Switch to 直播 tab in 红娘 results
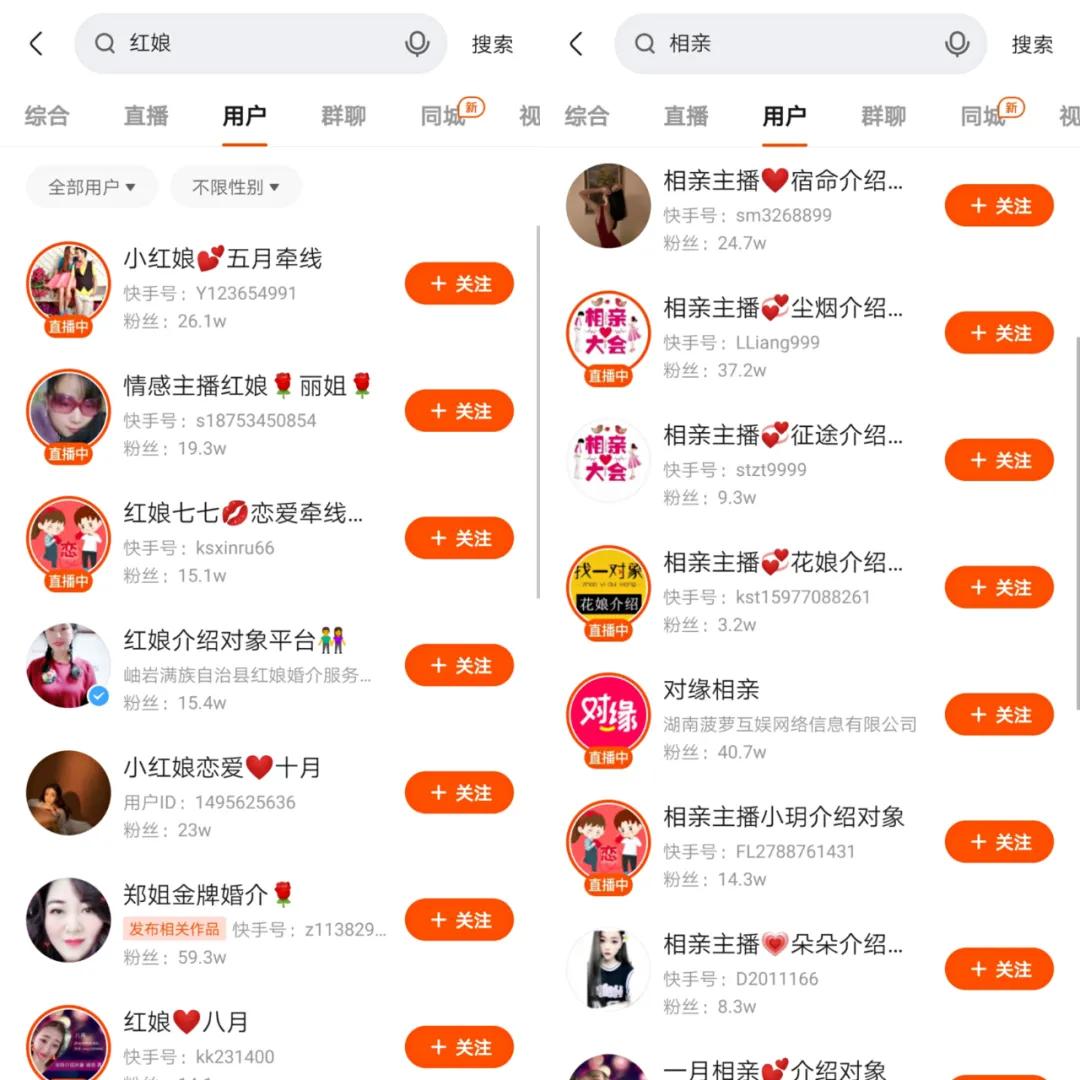 tap(146, 116)
